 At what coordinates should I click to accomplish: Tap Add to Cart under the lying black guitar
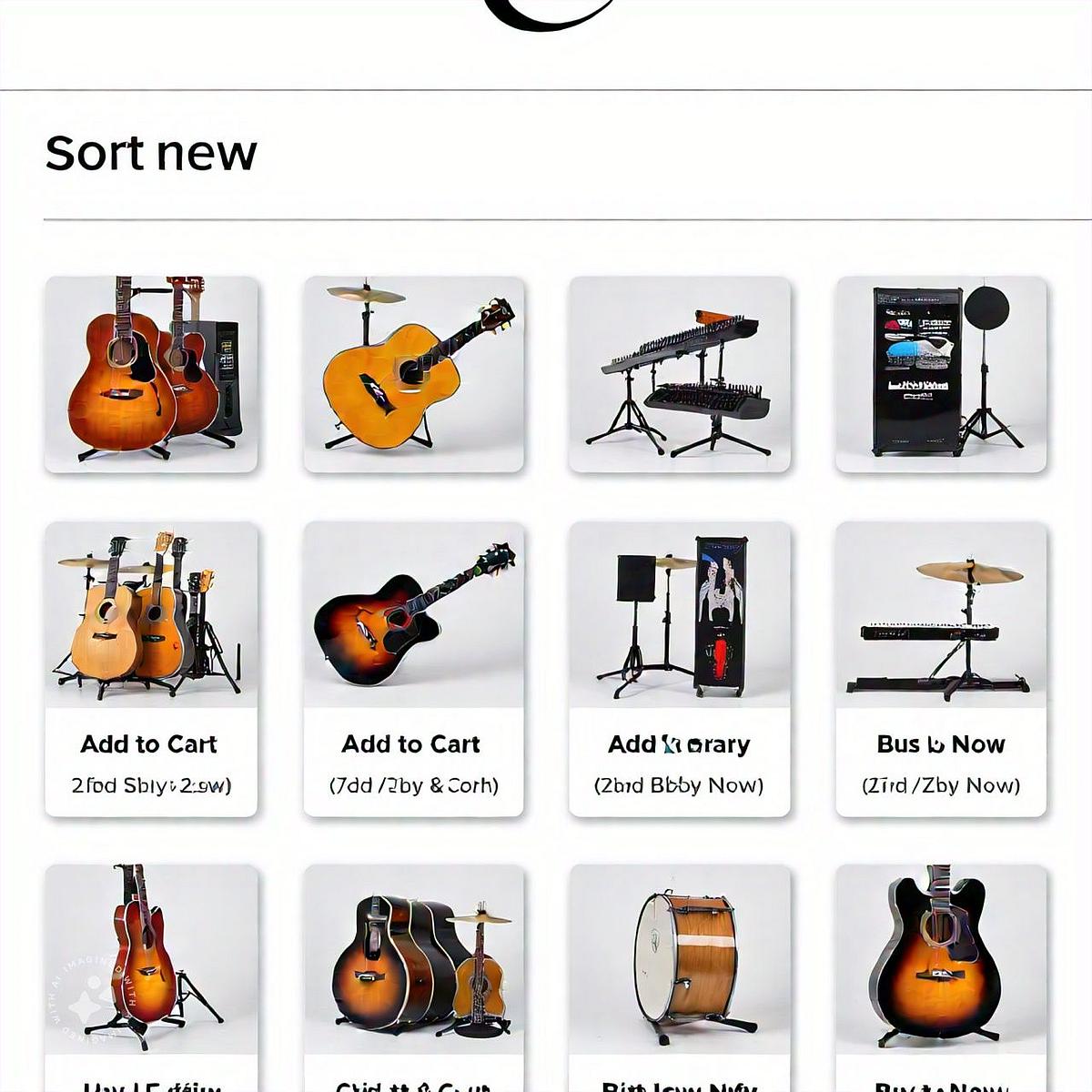(410, 744)
